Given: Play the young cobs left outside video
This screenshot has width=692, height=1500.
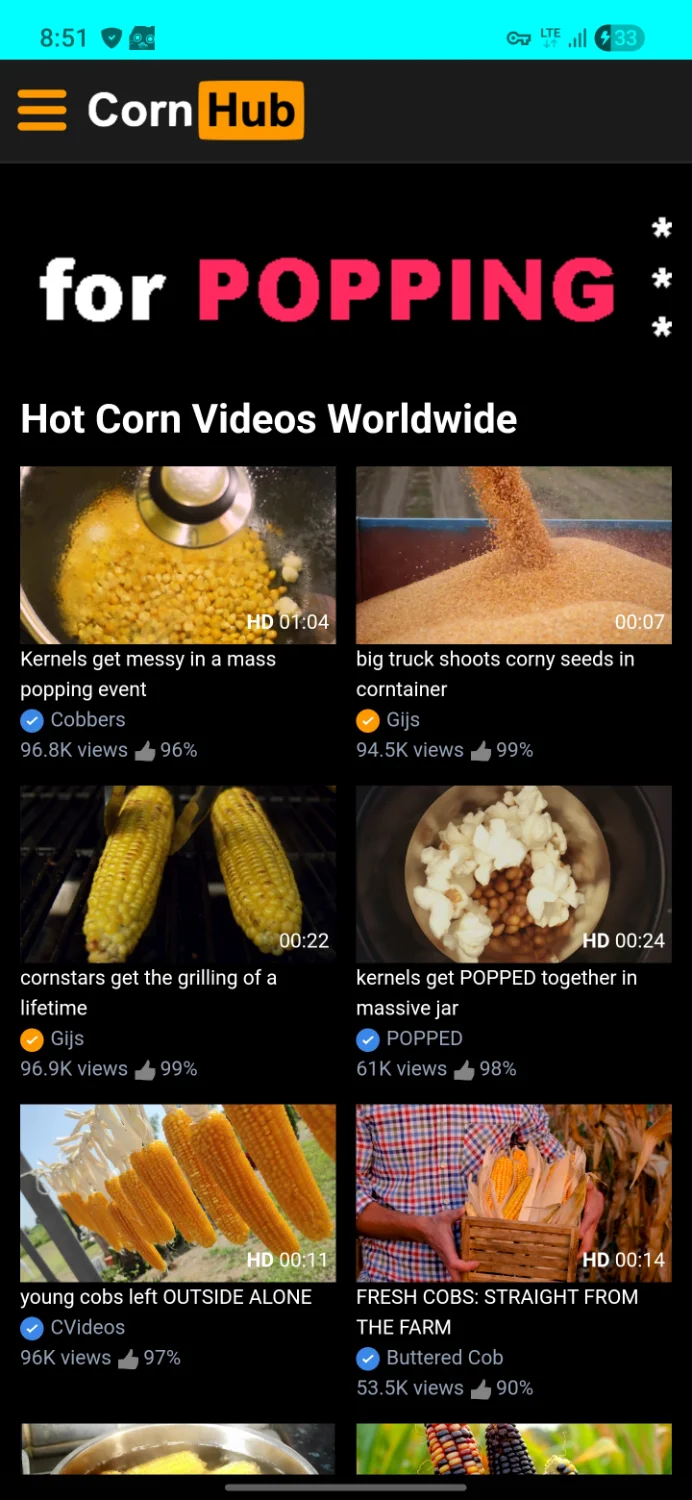Looking at the screenshot, I should (178, 1192).
